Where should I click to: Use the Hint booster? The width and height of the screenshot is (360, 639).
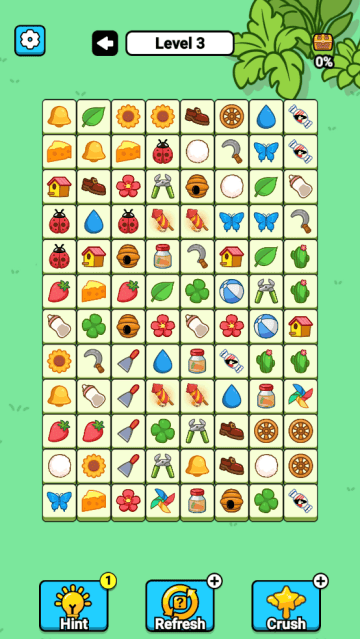click(74, 606)
